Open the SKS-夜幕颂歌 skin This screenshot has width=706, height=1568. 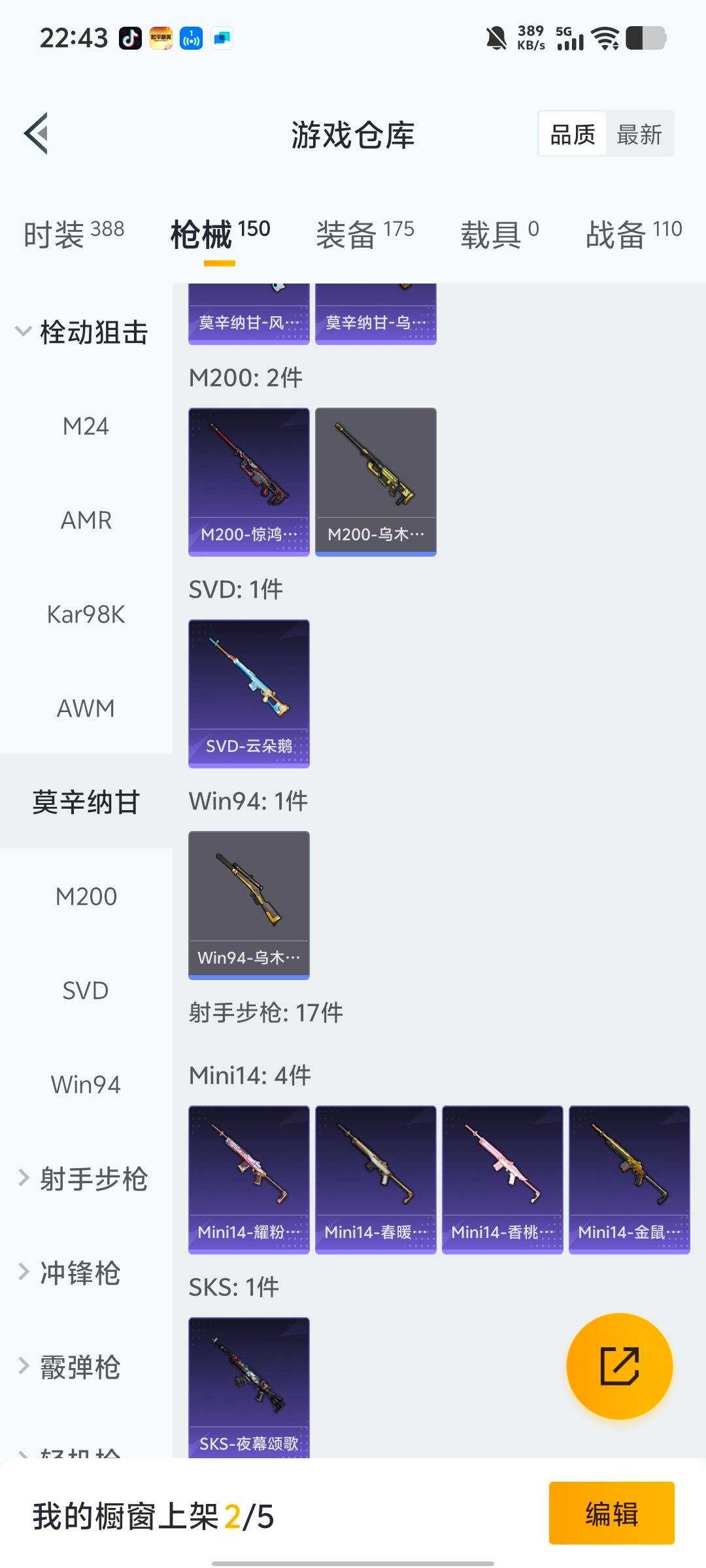(248, 1385)
